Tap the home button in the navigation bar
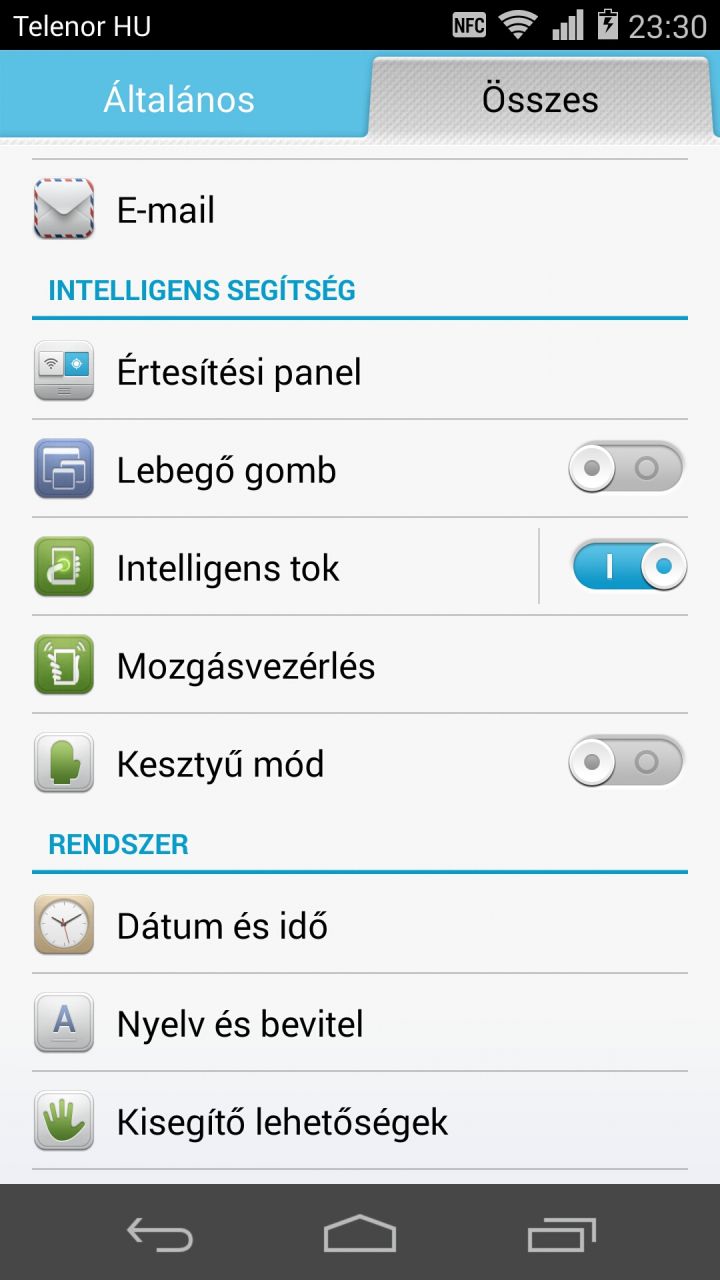This screenshot has width=720, height=1280. 360,1234
